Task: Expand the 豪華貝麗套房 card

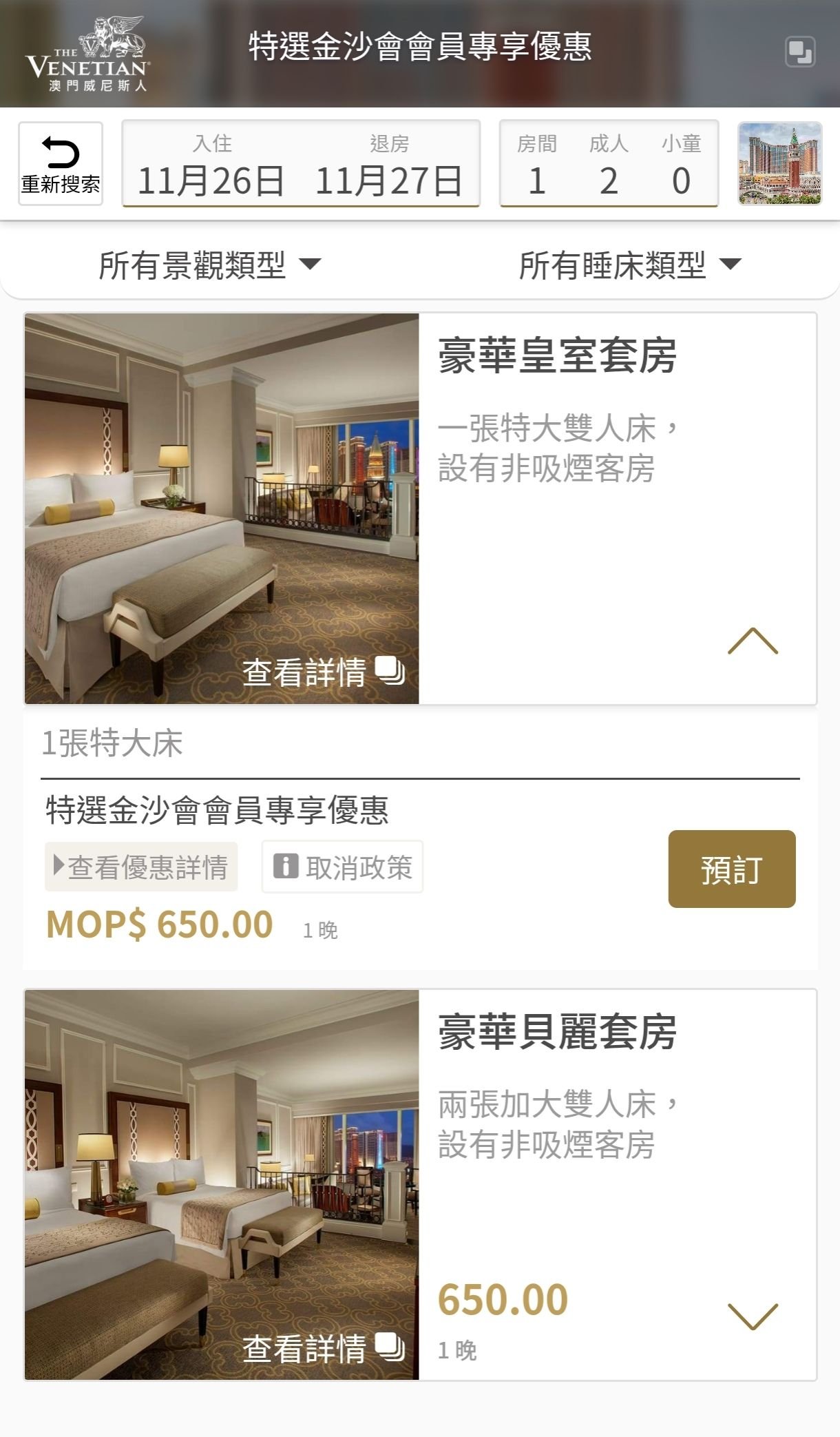Action: click(x=753, y=1316)
